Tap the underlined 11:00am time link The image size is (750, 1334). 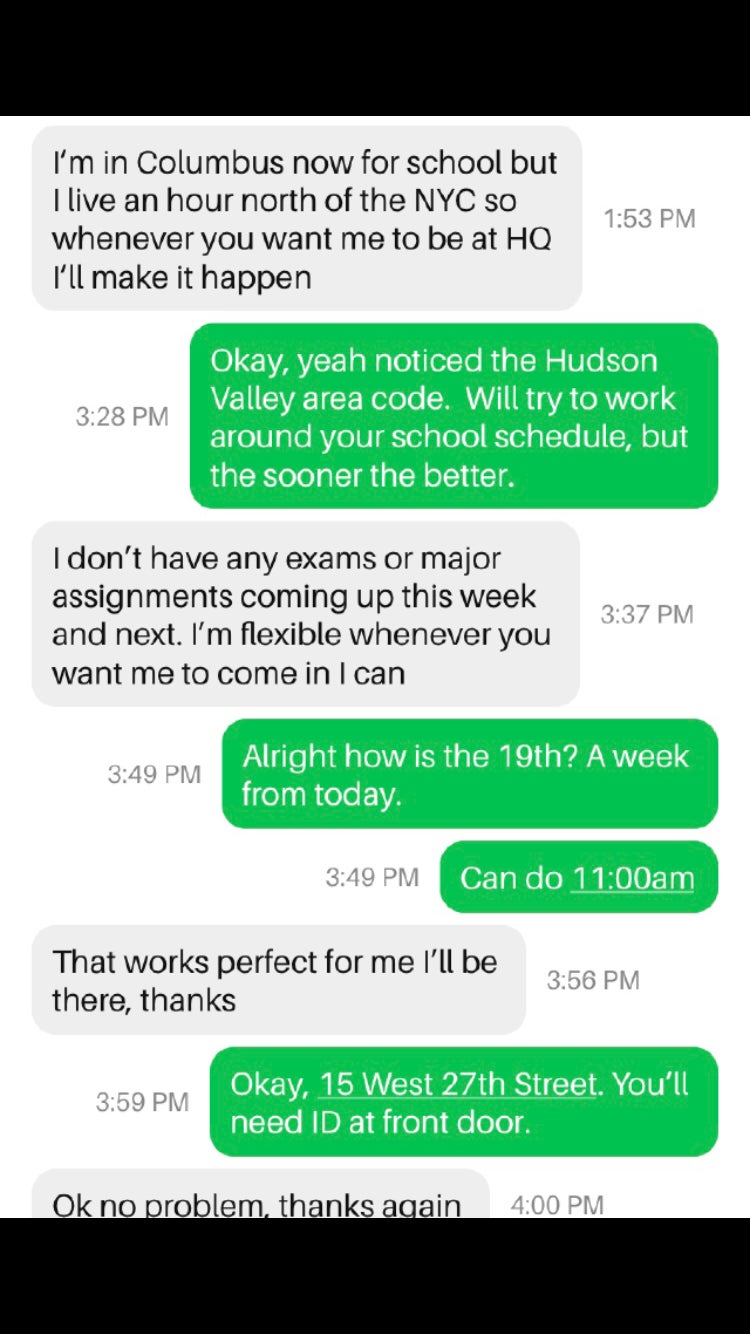(x=632, y=878)
